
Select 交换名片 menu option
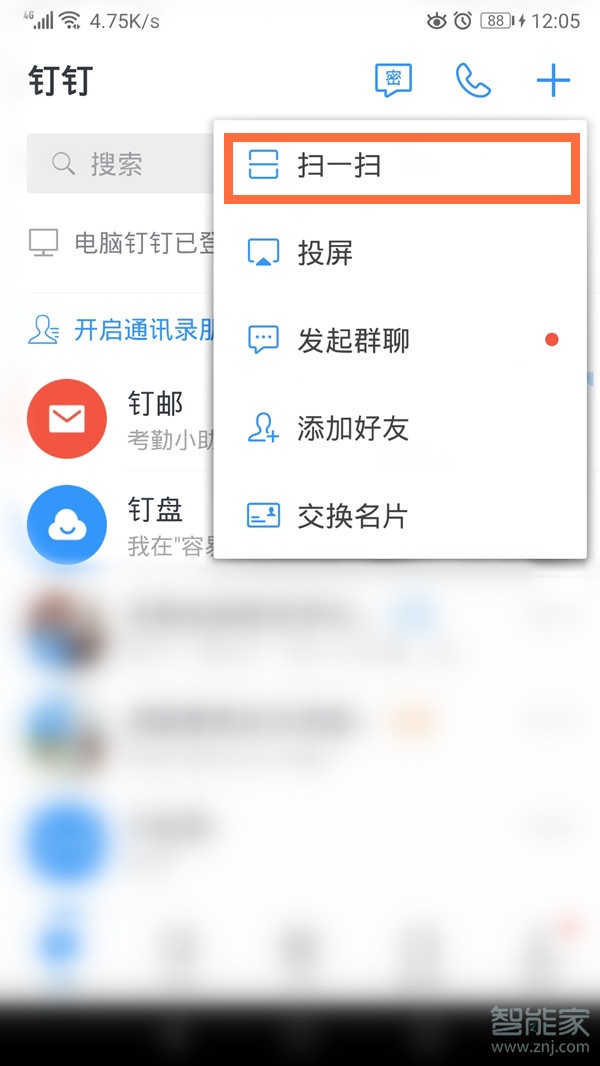coord(400,516)
